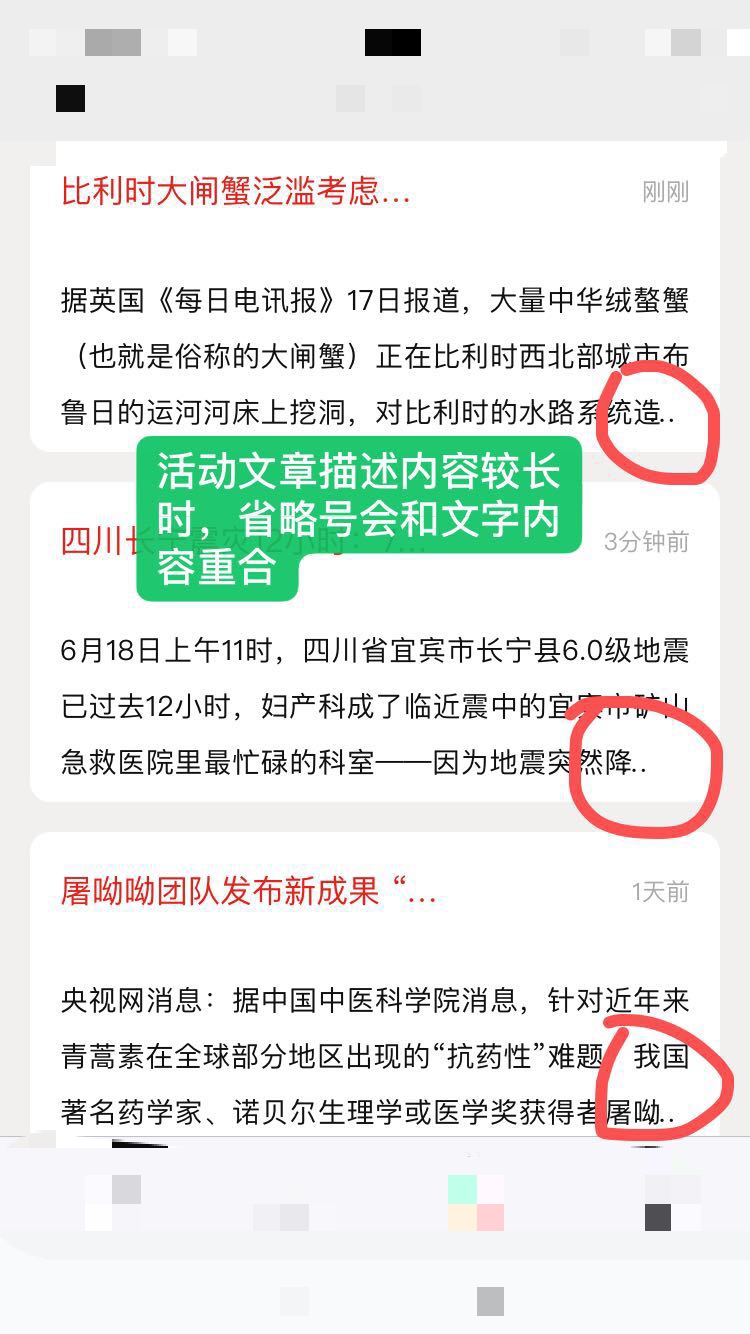Open the 屠呦呦团队发布新成果 article

click(x=245, y=893)
